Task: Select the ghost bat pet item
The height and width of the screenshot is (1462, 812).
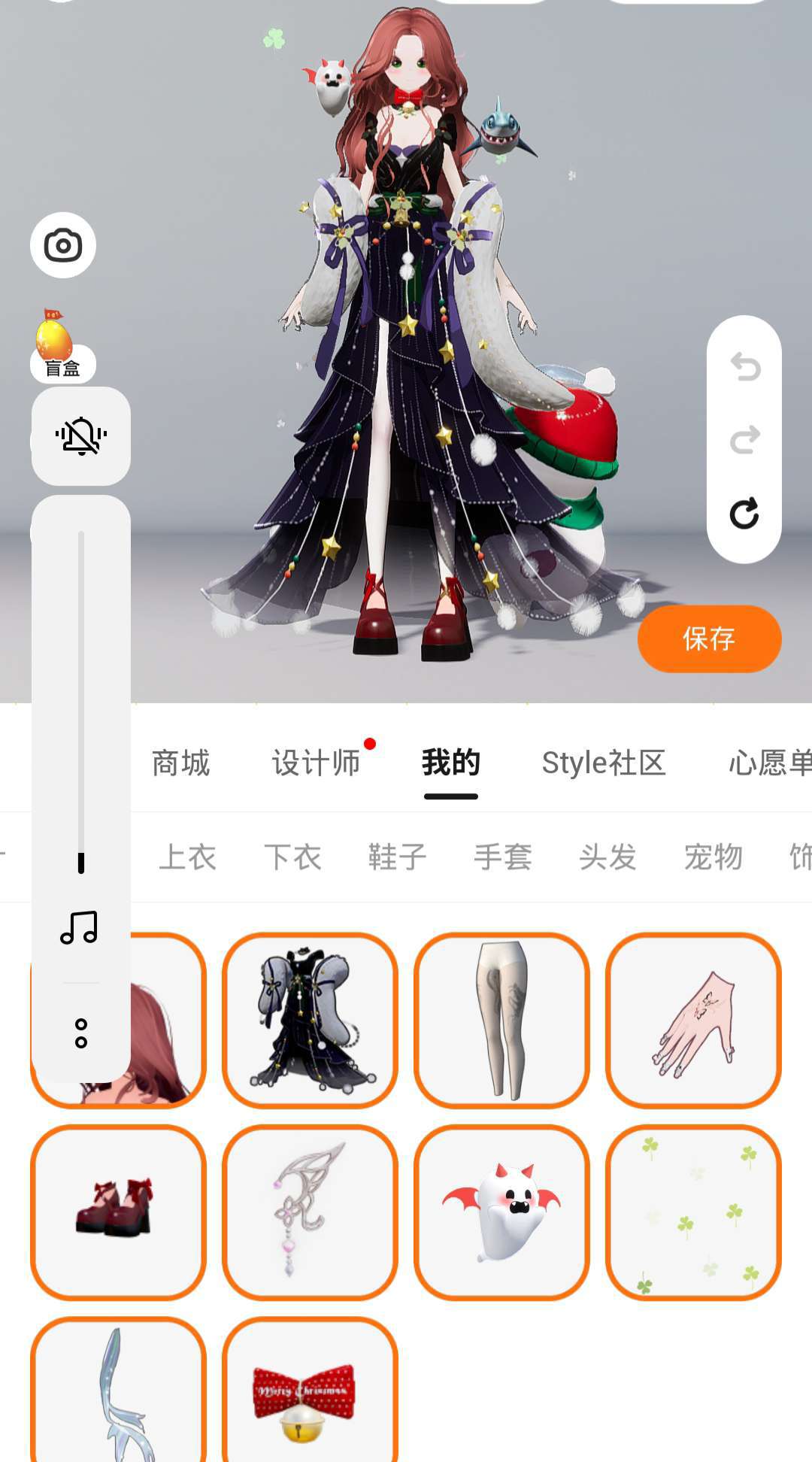Action: point(501,1212)
